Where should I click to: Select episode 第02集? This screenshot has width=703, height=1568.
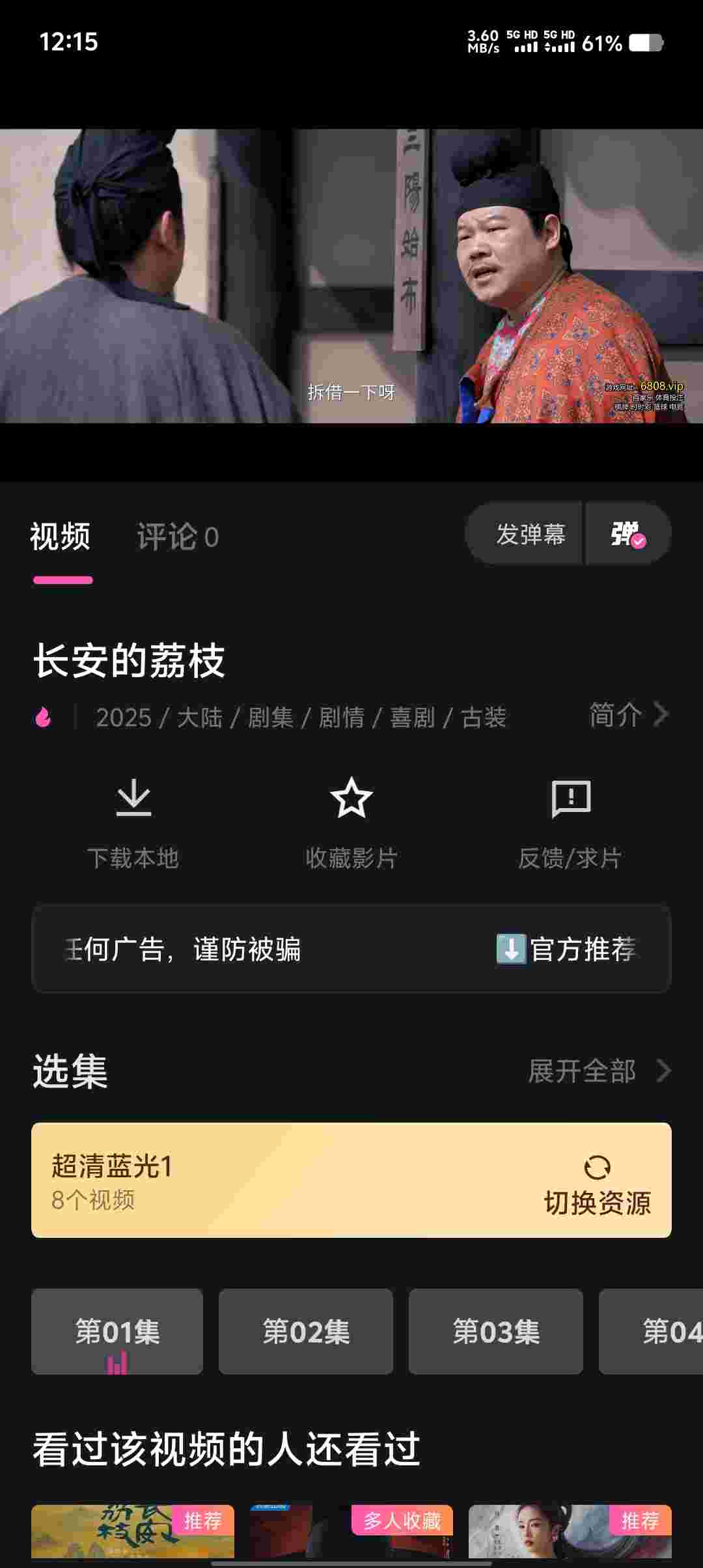click(x=305, y=1331)
